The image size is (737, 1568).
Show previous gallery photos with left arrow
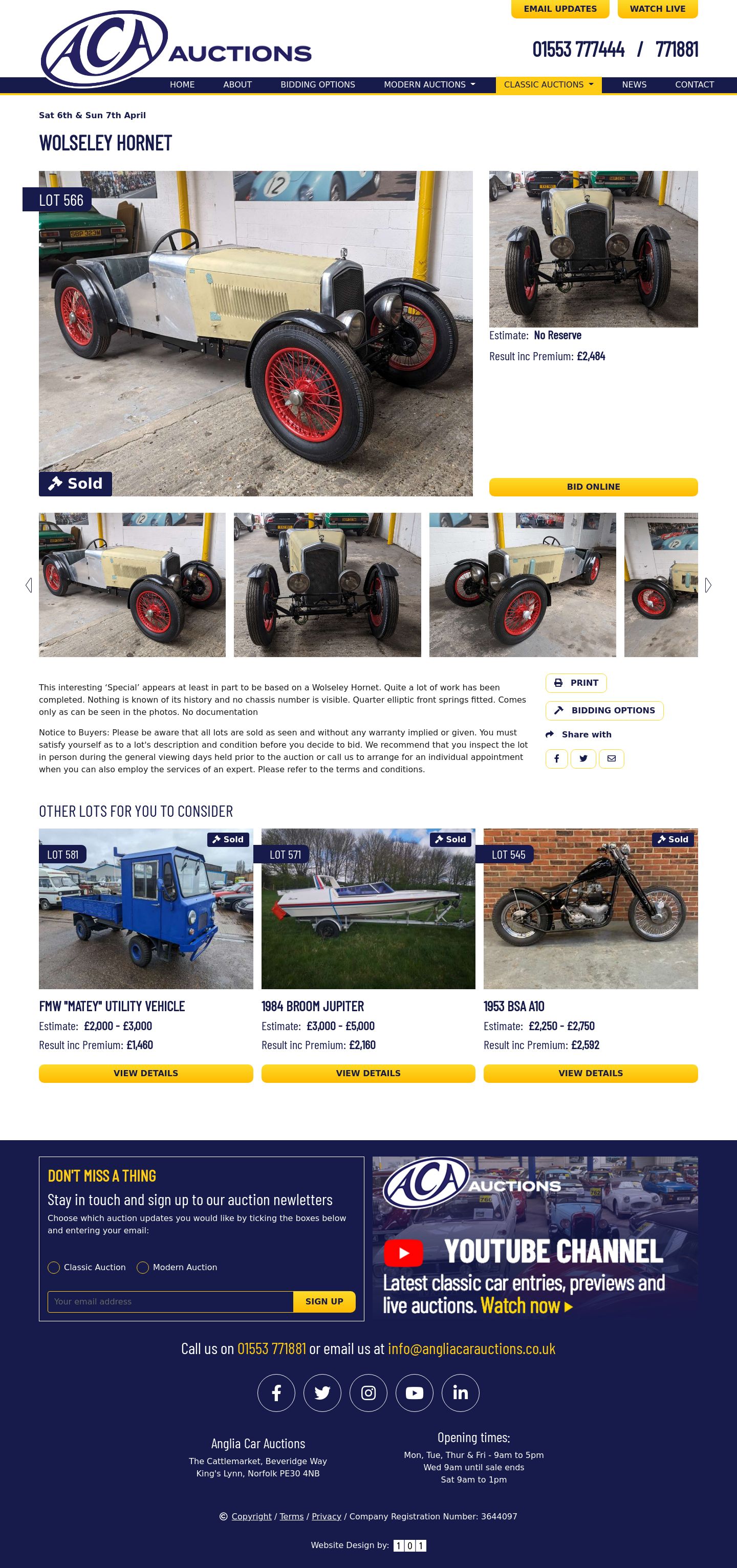[x=29, y=585]
